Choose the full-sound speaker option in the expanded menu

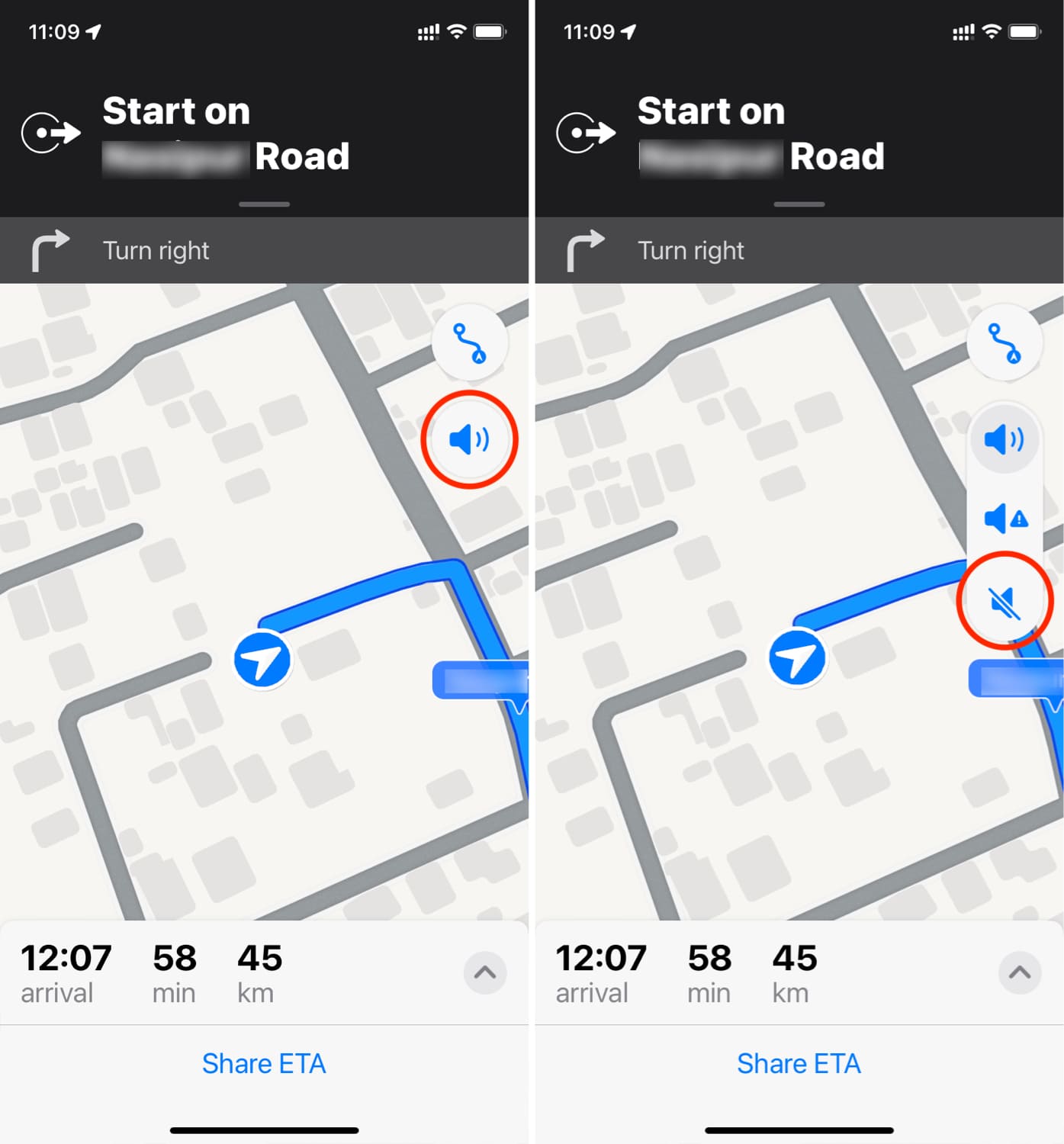pos(1005,439)
